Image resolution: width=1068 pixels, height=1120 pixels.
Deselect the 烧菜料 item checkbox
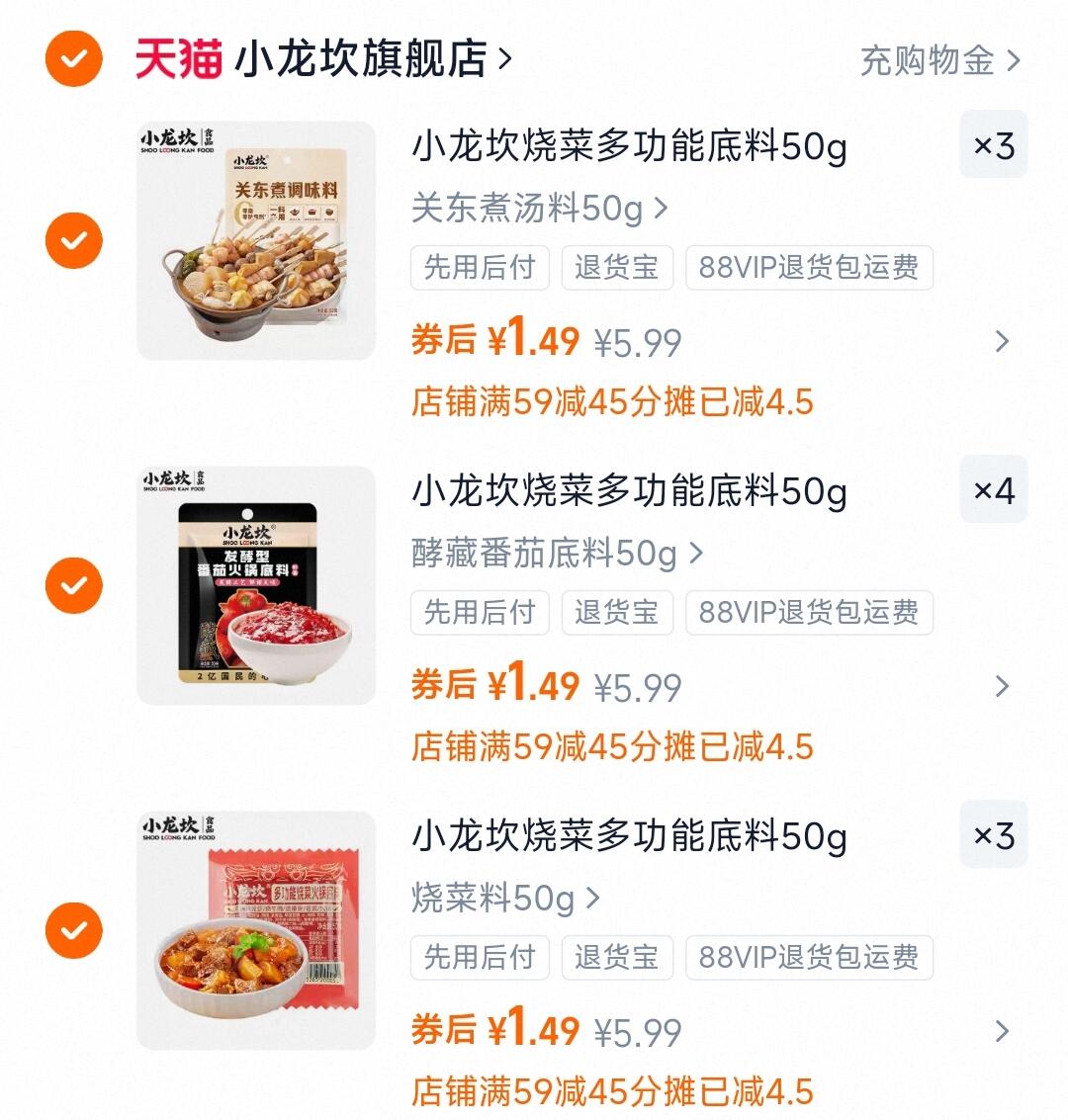point(73,929)
